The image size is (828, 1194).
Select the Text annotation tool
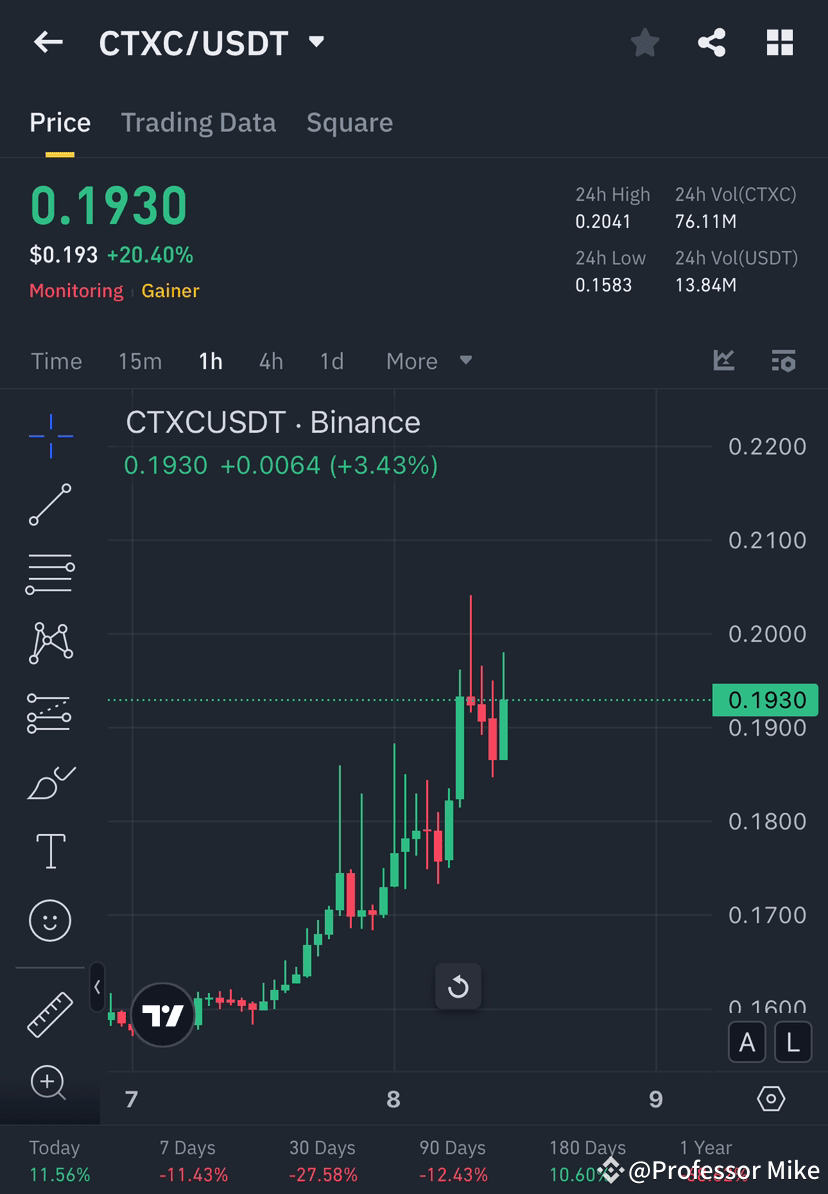[50, 851]
